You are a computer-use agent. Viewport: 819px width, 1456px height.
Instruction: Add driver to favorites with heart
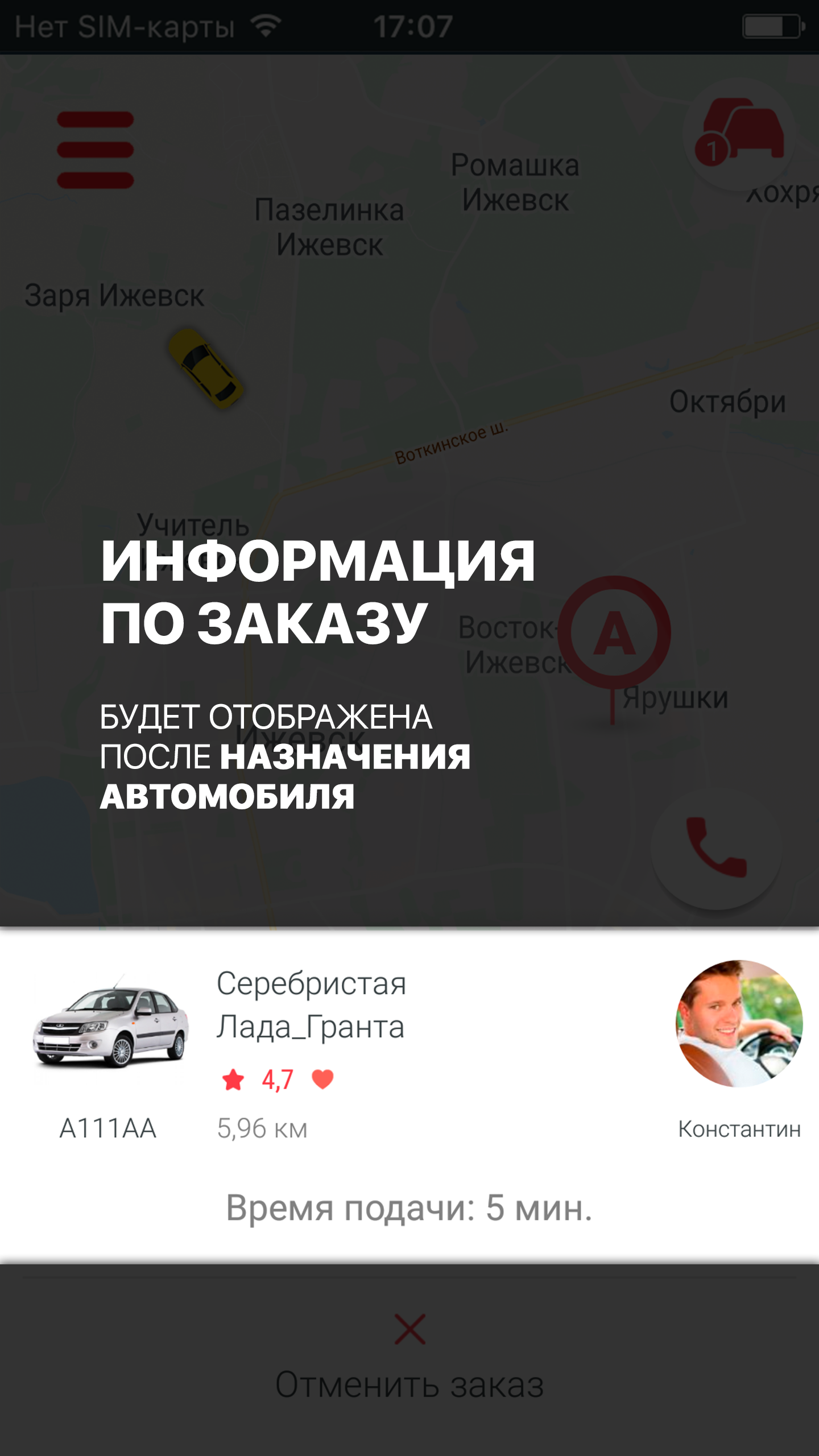pos(322,1079)
